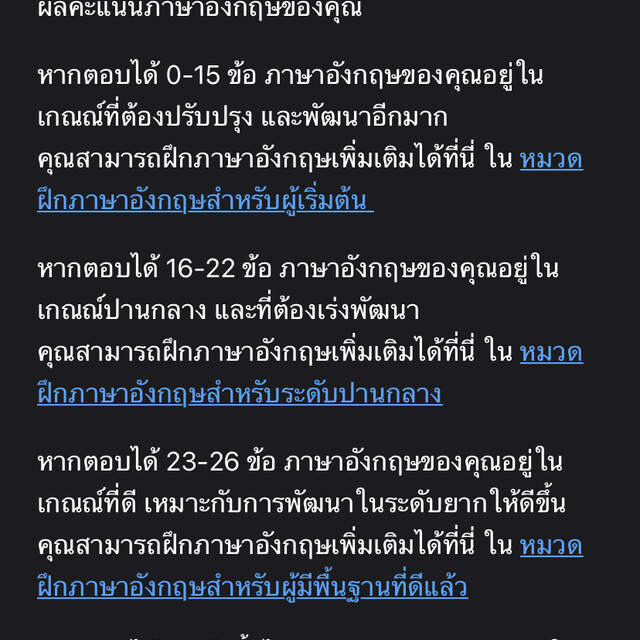Open the หมวดฝึกภาษาอังกฤษสำหรับผู้มีพื้นฐานที่ดีแล้ว link
The width and height of the screenshot is (640, 640).
[x=252, y=586]
